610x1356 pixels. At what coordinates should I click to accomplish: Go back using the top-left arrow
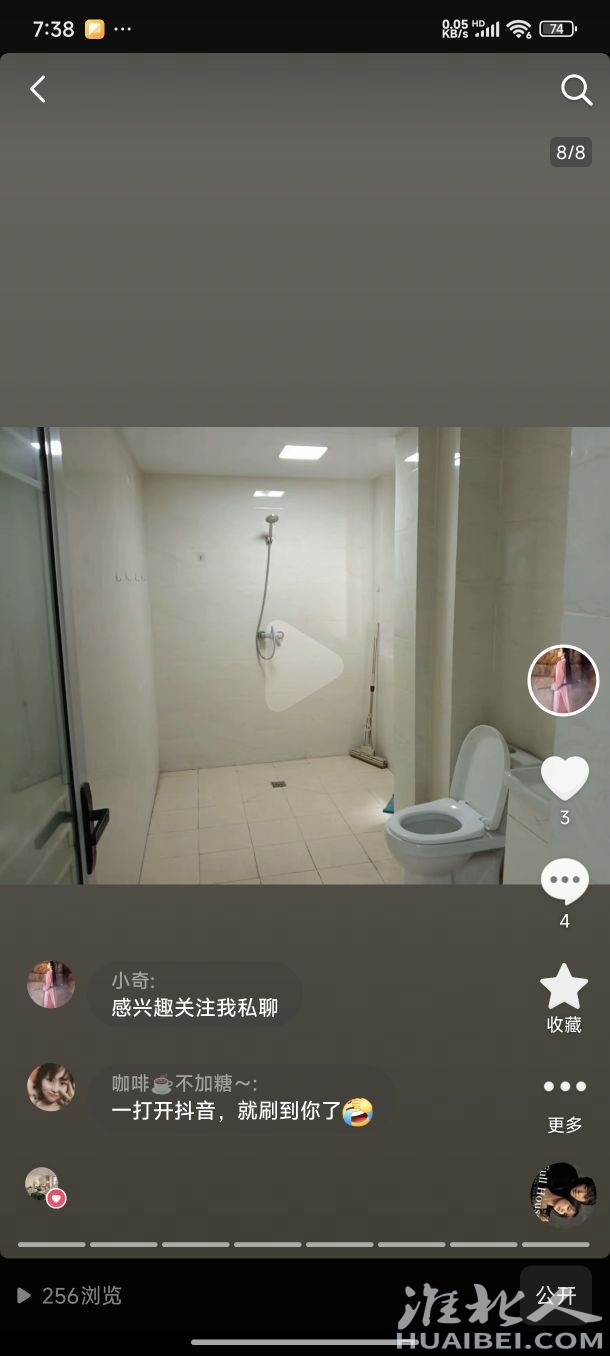[x=38, y=90]
